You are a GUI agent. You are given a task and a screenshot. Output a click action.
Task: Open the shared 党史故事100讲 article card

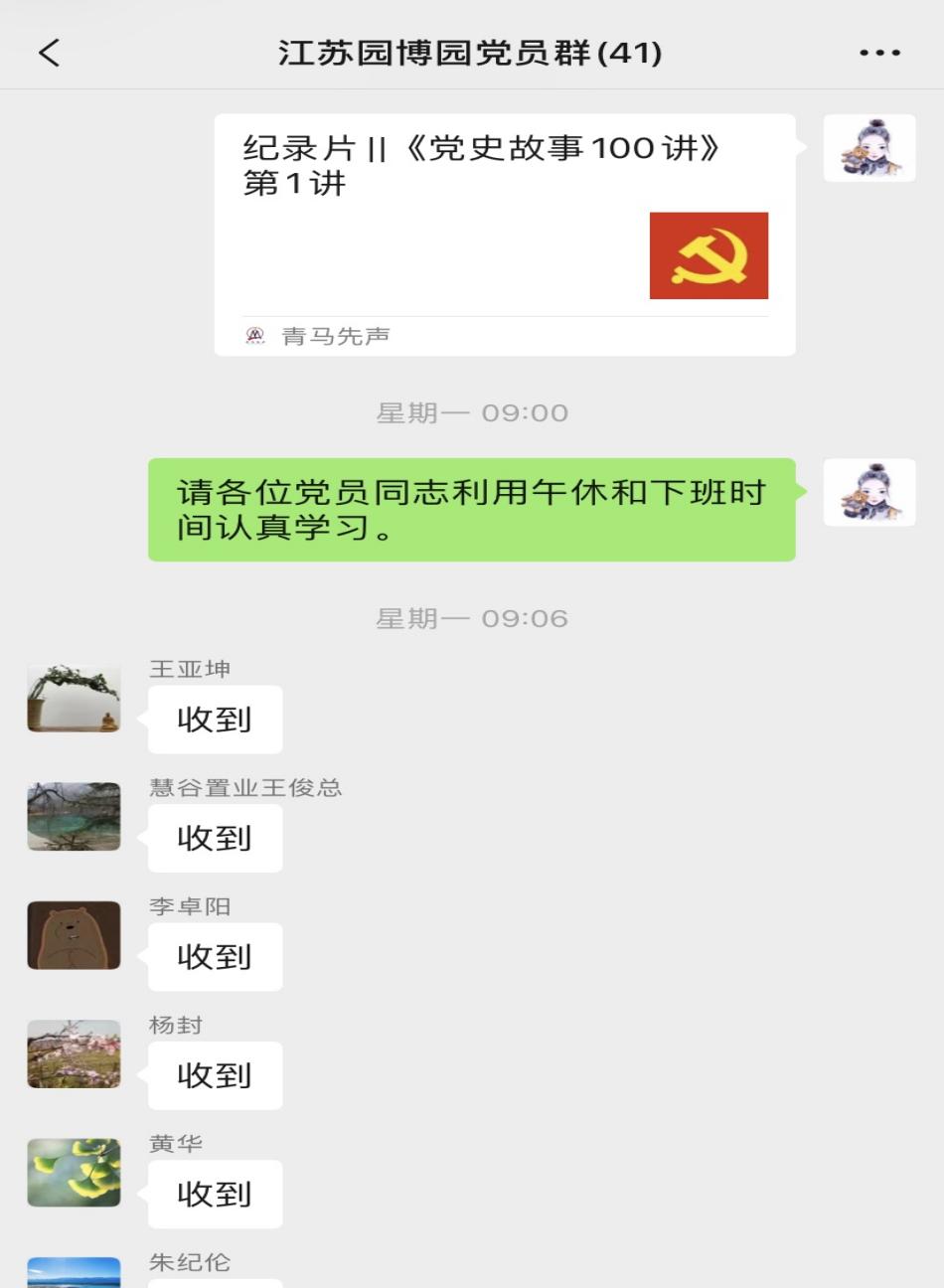pyautogui.click(x=505, y=235)
